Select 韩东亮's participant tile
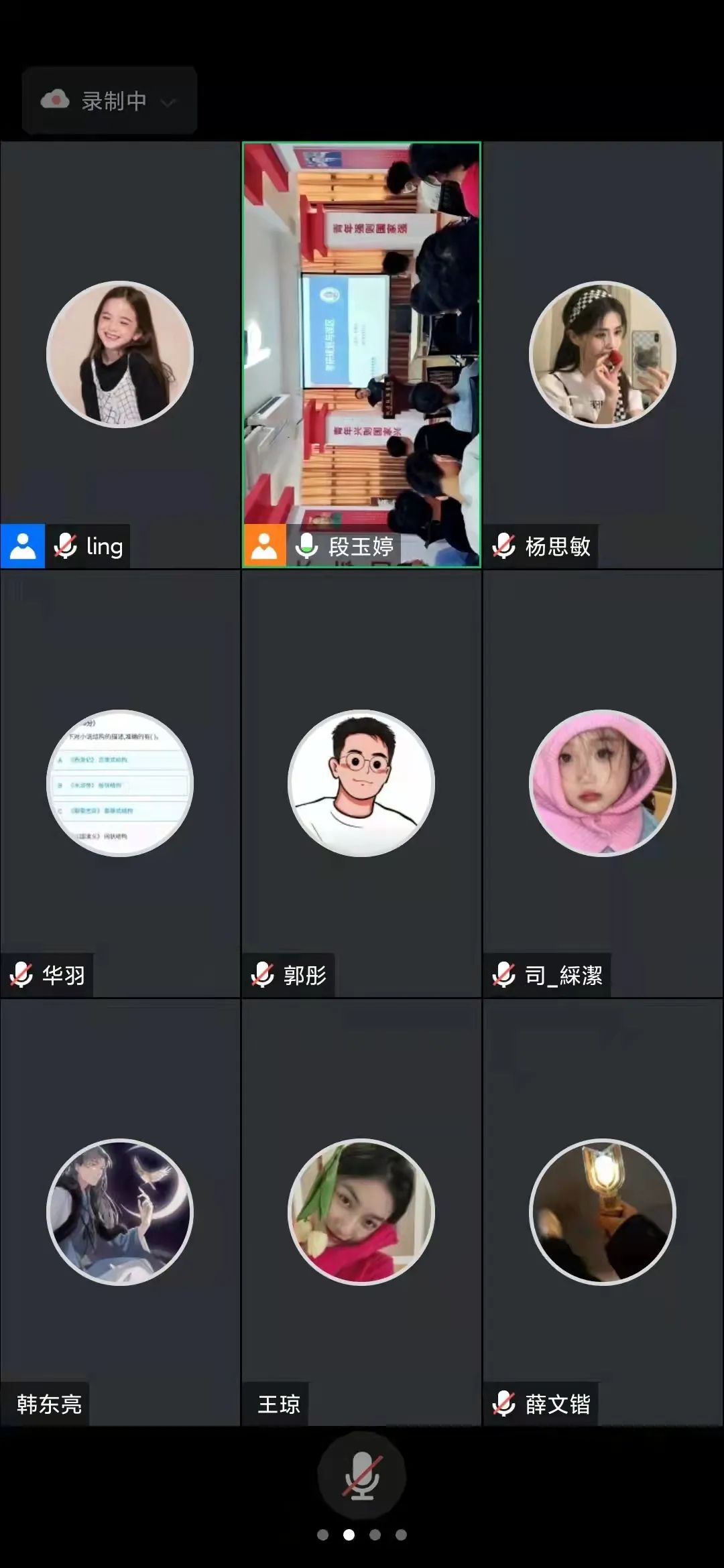724x1568 pixels. (120, 1212)
